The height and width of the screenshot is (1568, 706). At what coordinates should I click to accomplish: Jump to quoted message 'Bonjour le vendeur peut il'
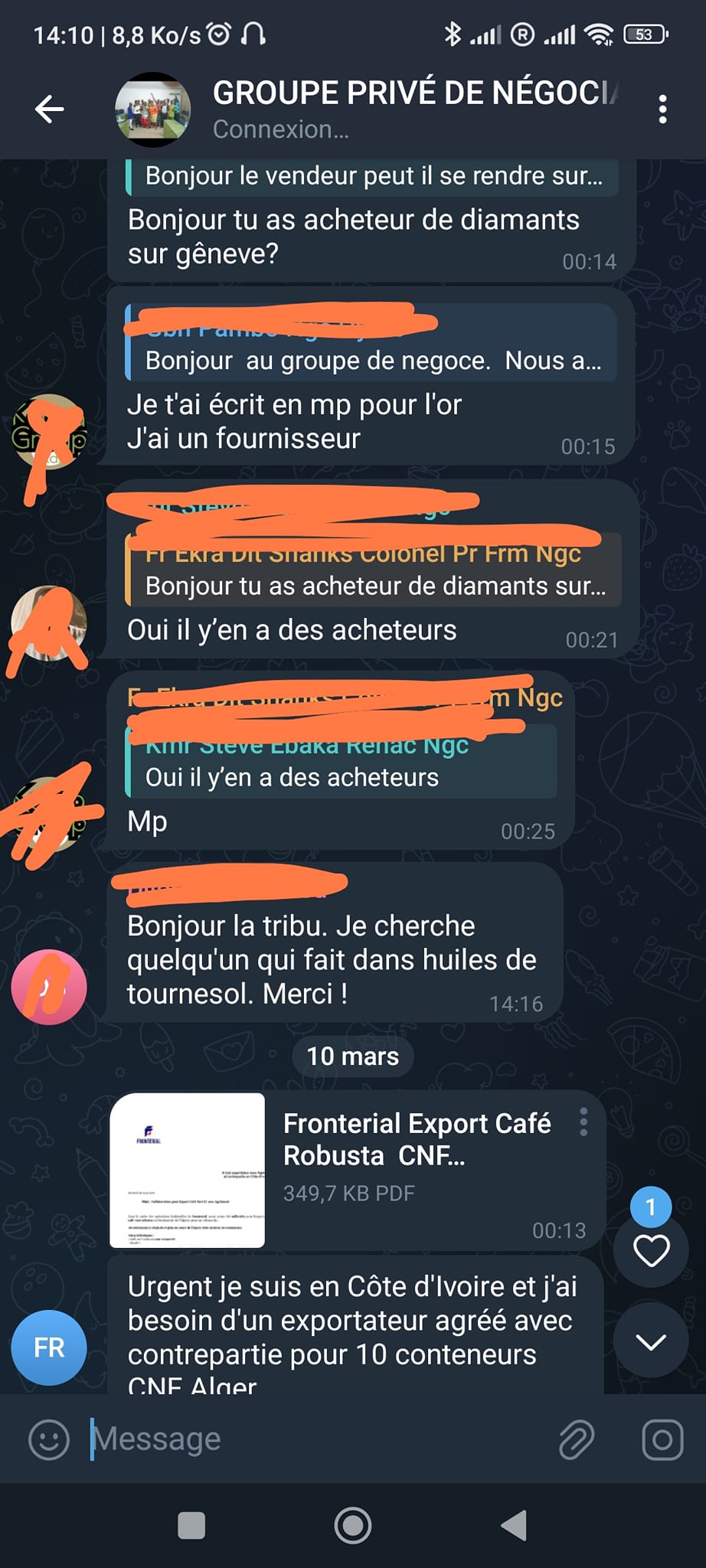coord(371,177)
